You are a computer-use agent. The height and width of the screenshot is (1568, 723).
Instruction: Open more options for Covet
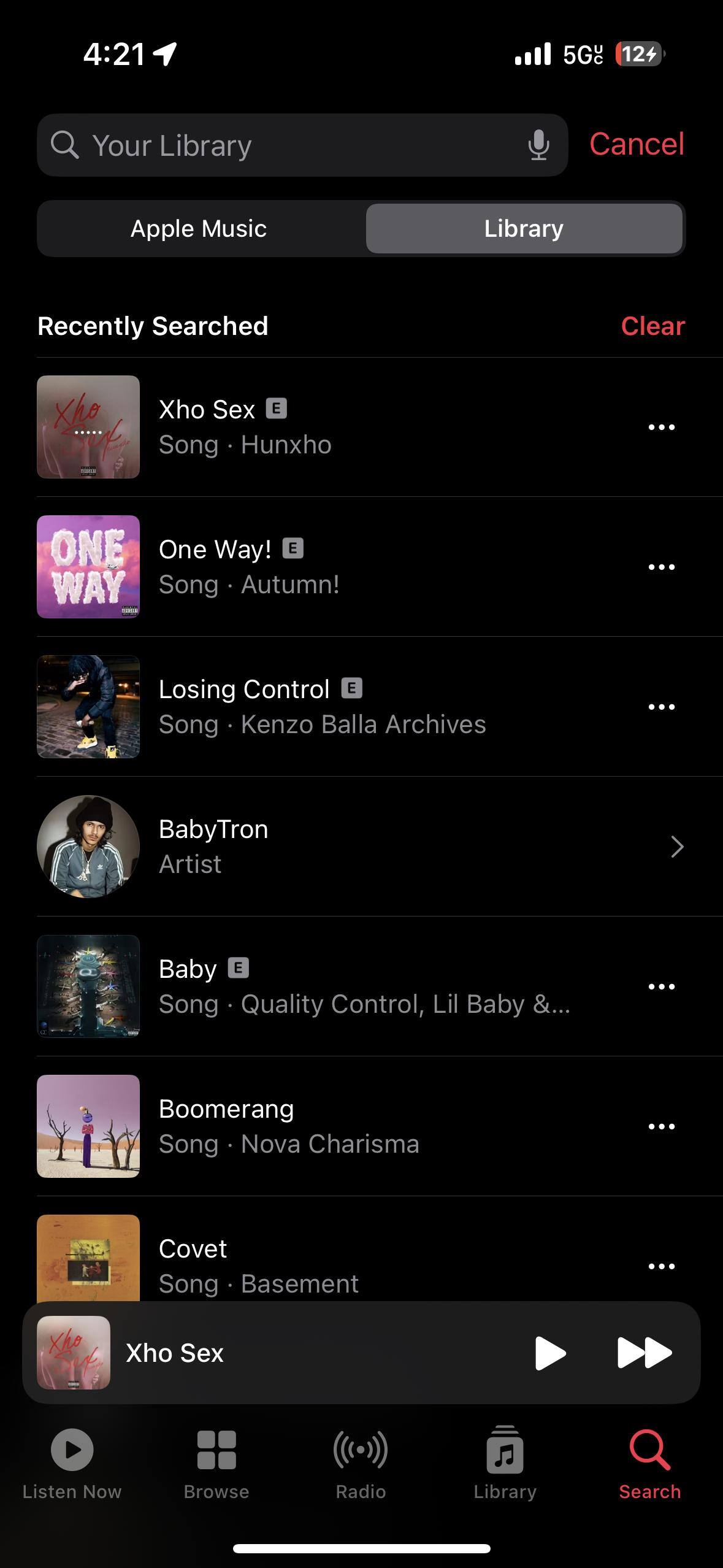[661, 1266]
